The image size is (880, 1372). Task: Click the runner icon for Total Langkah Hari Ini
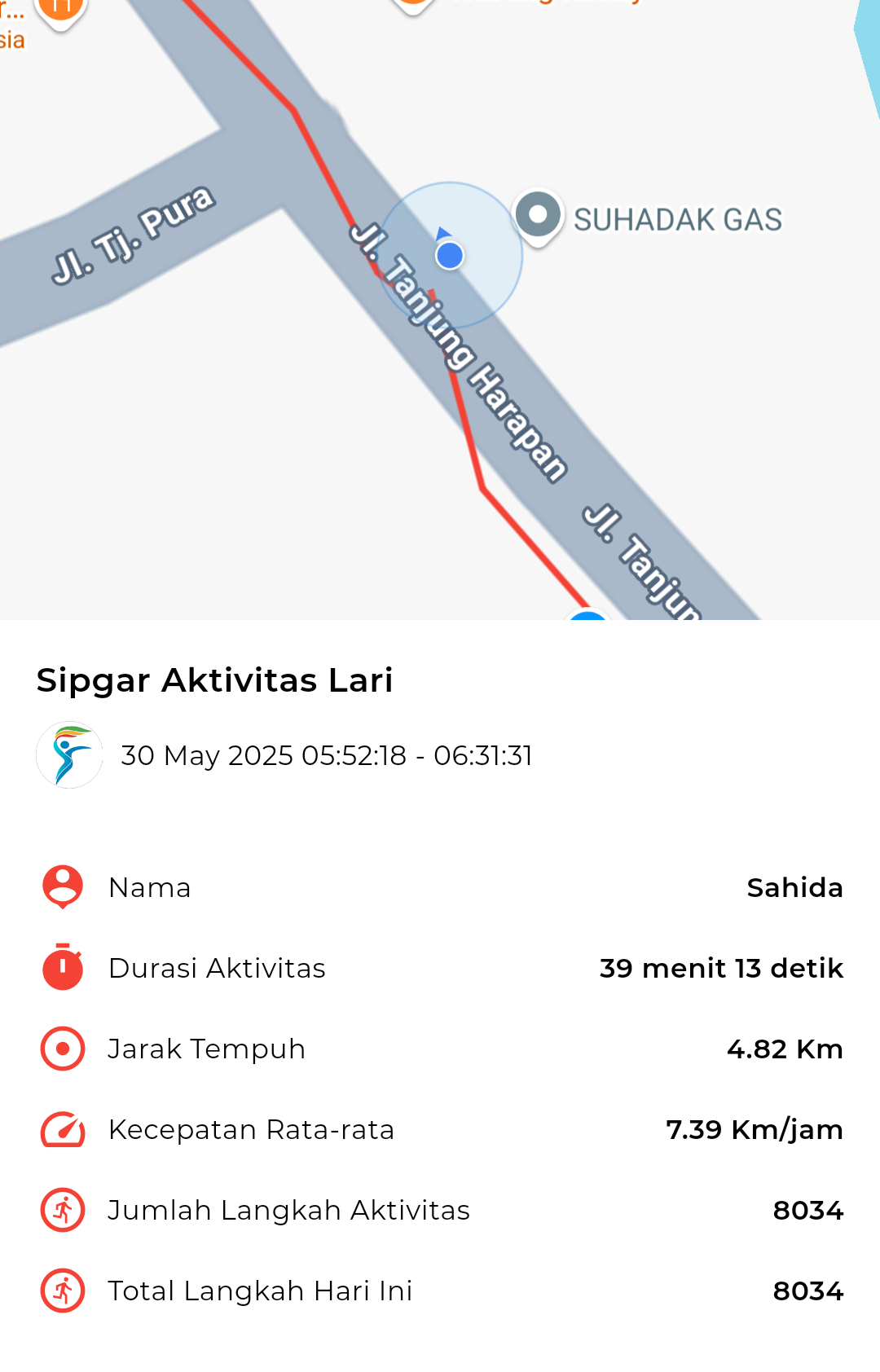coord(61,1291)
